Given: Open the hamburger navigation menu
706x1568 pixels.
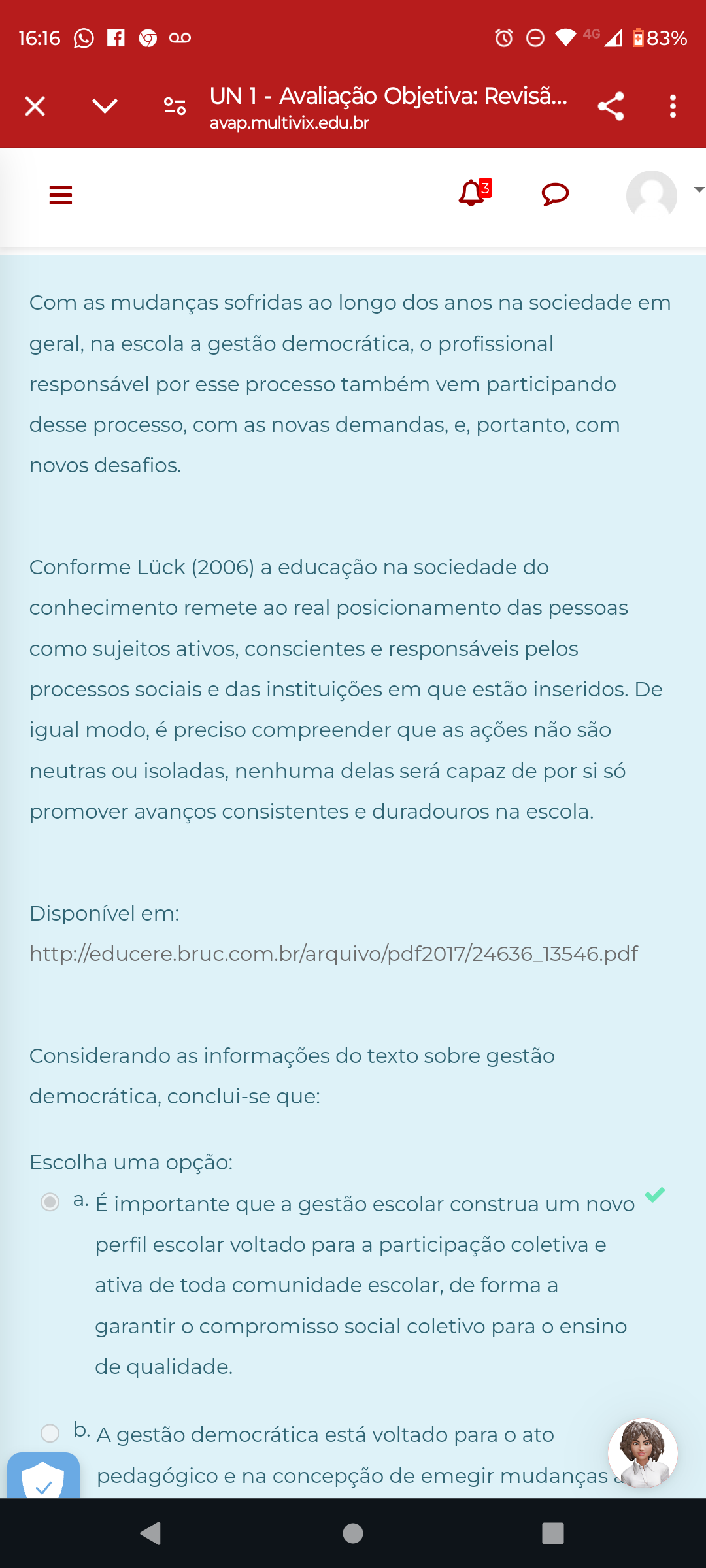Looking at the screenshot, I should coord(59,195).
